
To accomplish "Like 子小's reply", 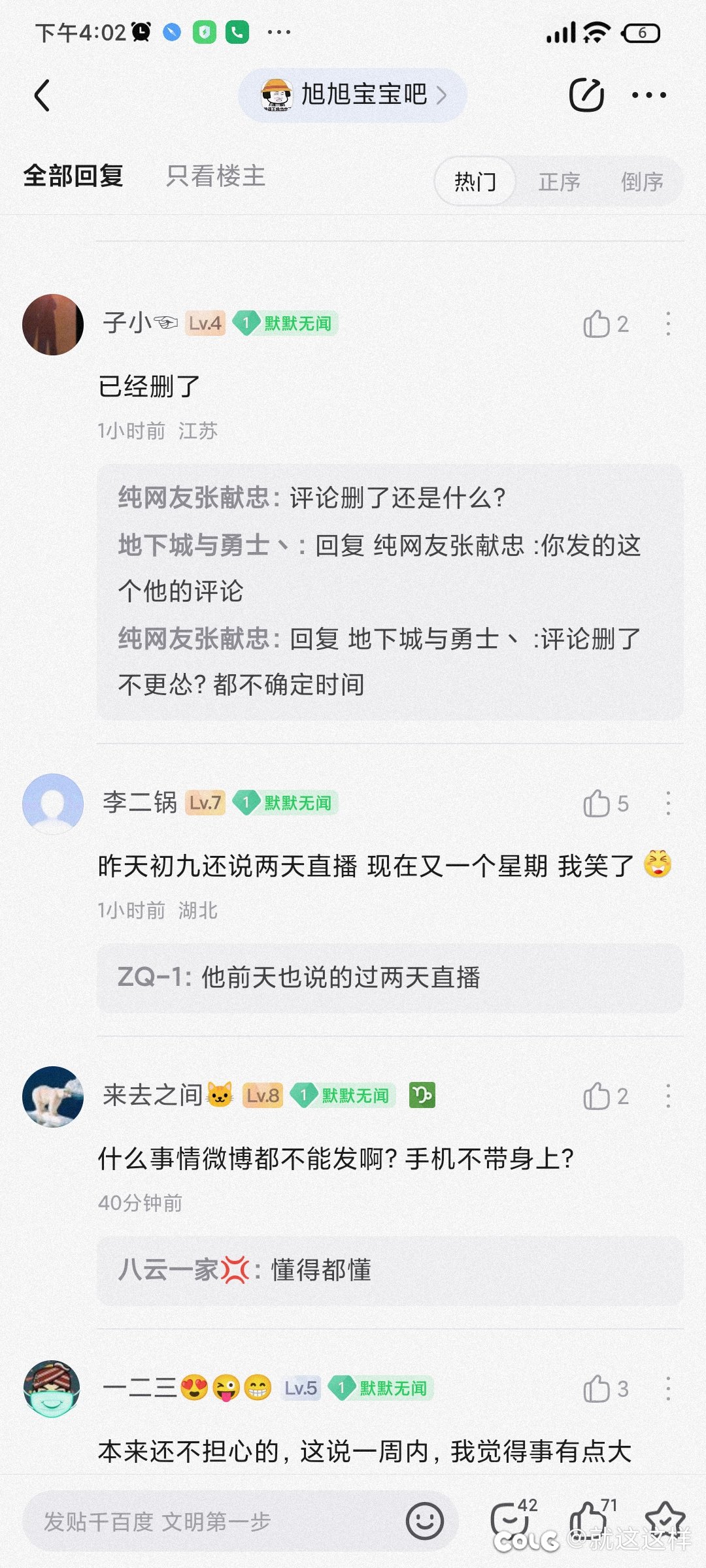I will (605, 324).
